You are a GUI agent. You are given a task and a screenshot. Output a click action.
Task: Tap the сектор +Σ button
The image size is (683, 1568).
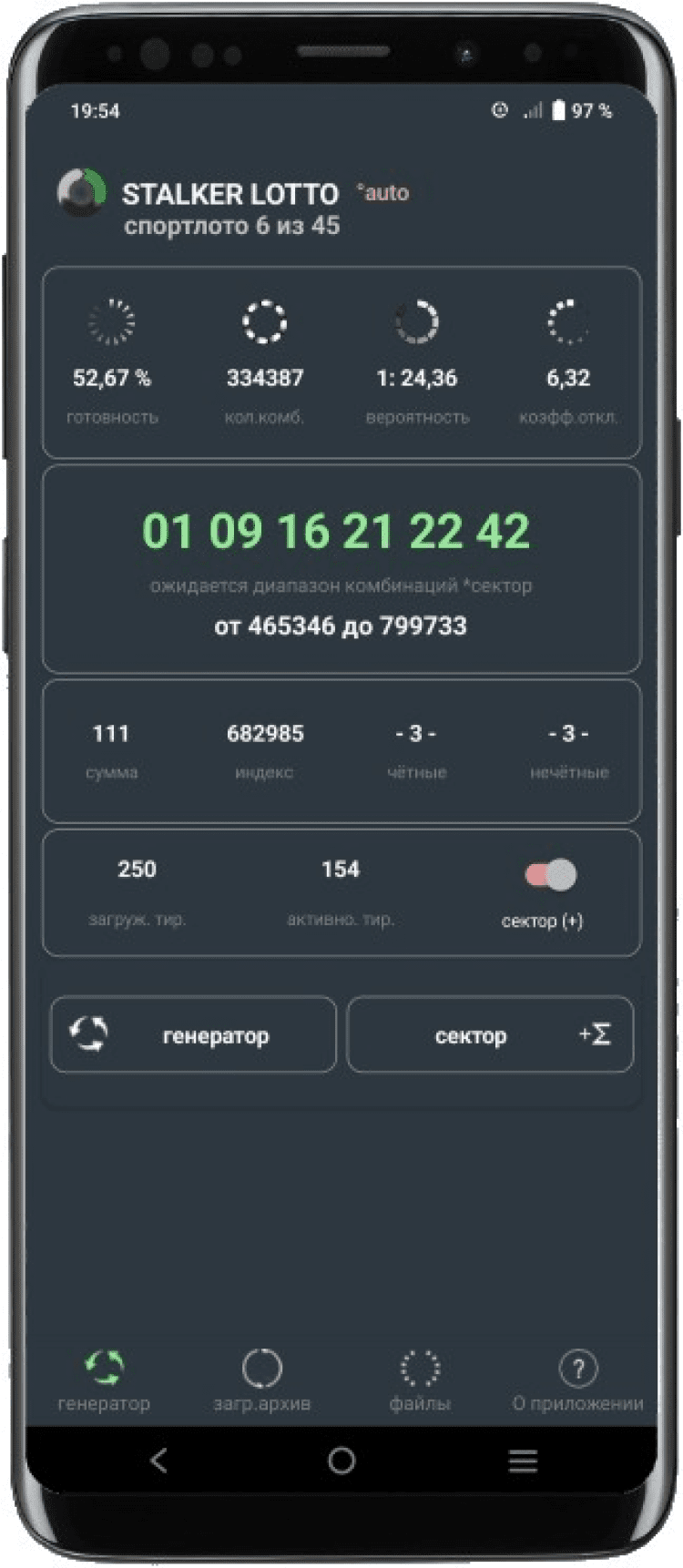(x=490, y=1034)
